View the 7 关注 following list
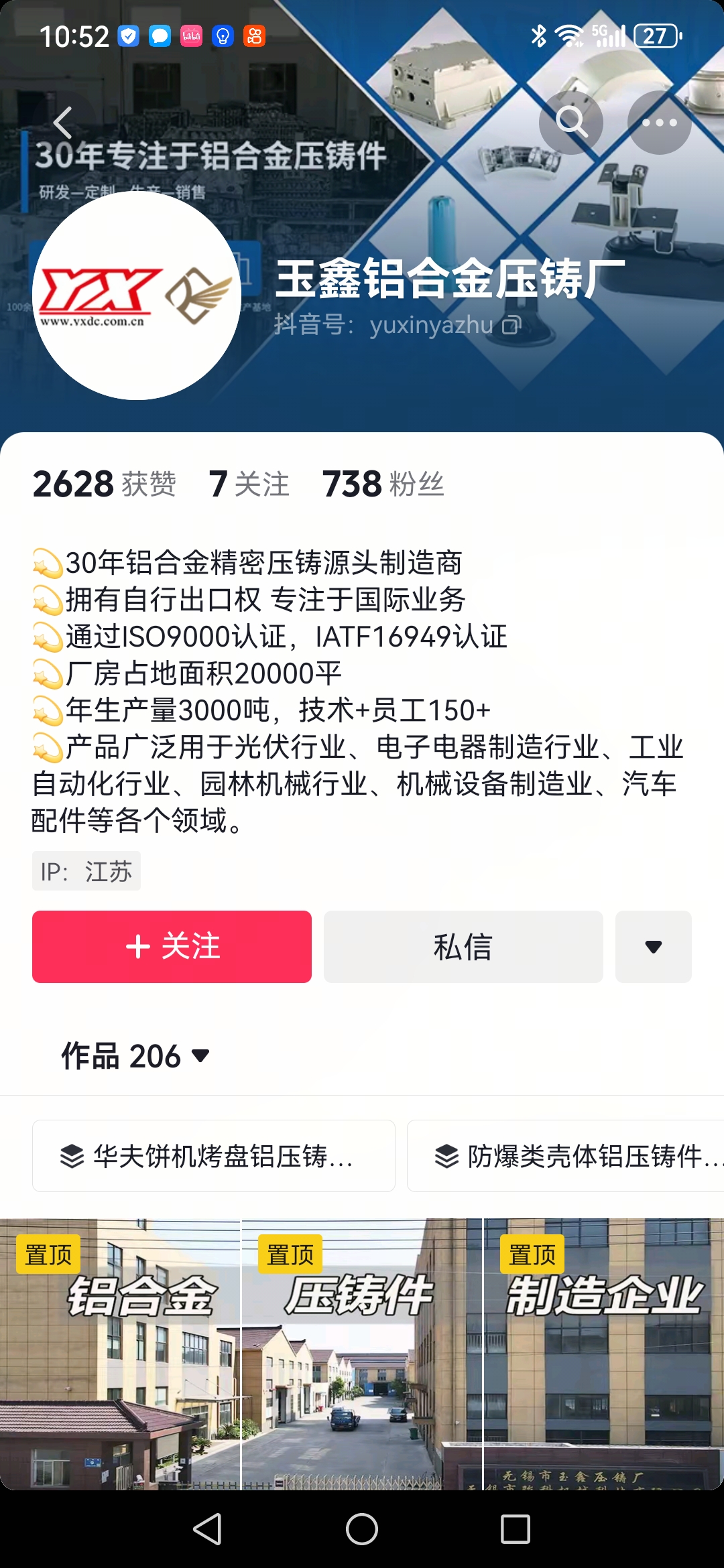724x1568 pixels. click(249, 484)
